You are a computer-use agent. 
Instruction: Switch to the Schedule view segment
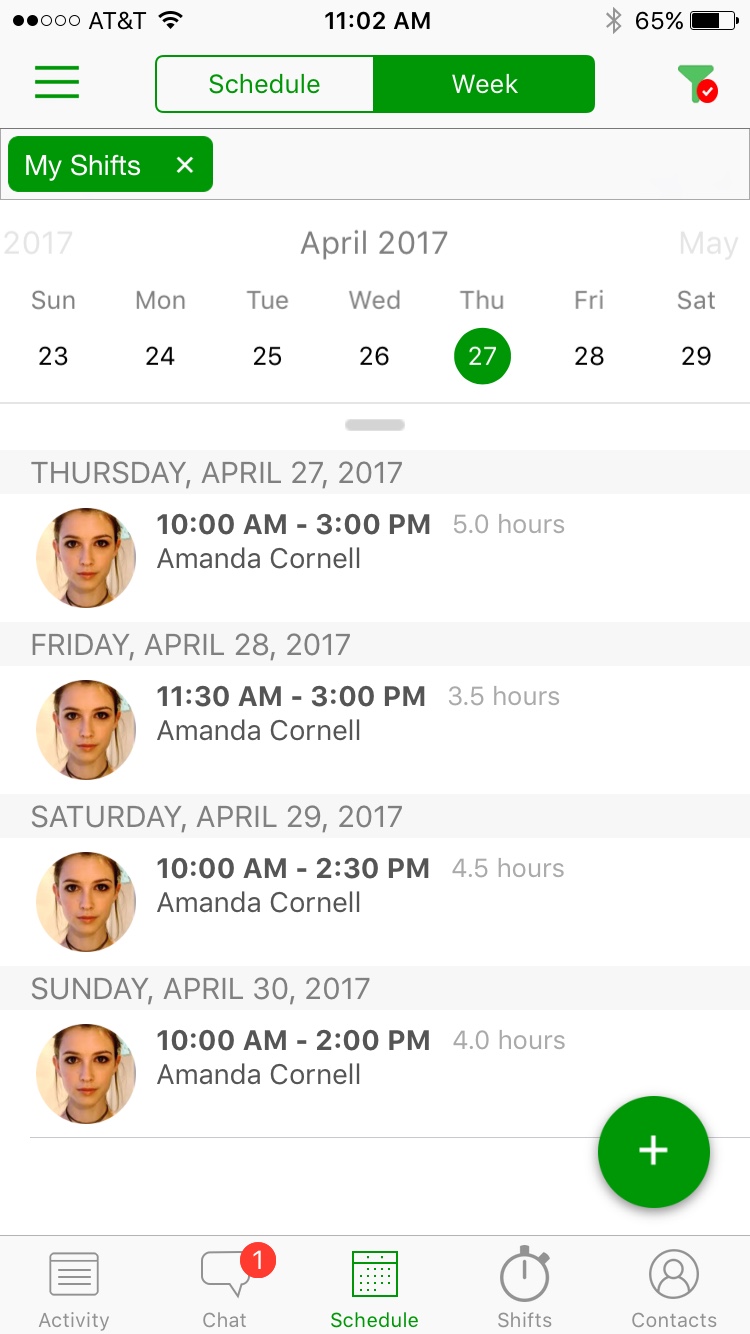pos(264,84)
